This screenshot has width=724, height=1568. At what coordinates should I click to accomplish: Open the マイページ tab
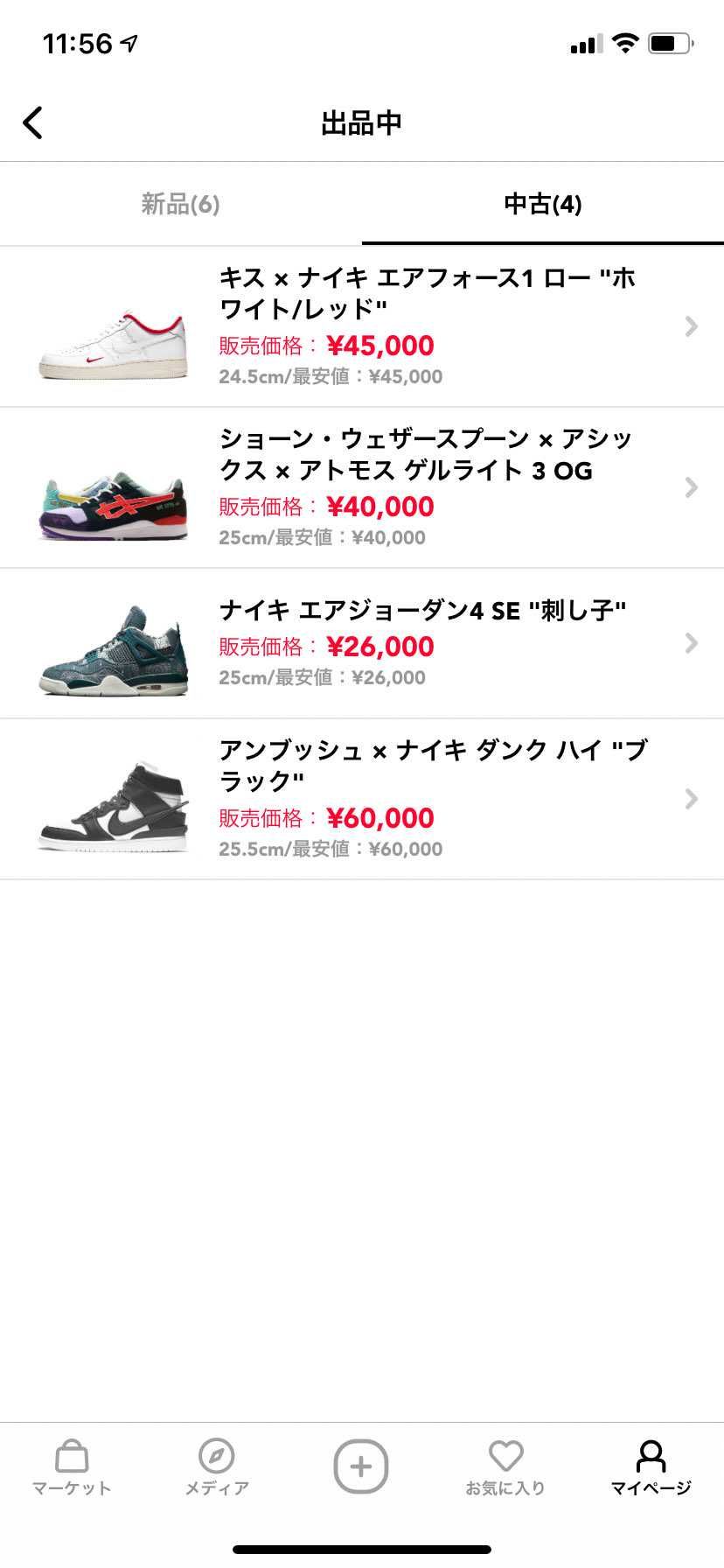[651, 1467]
